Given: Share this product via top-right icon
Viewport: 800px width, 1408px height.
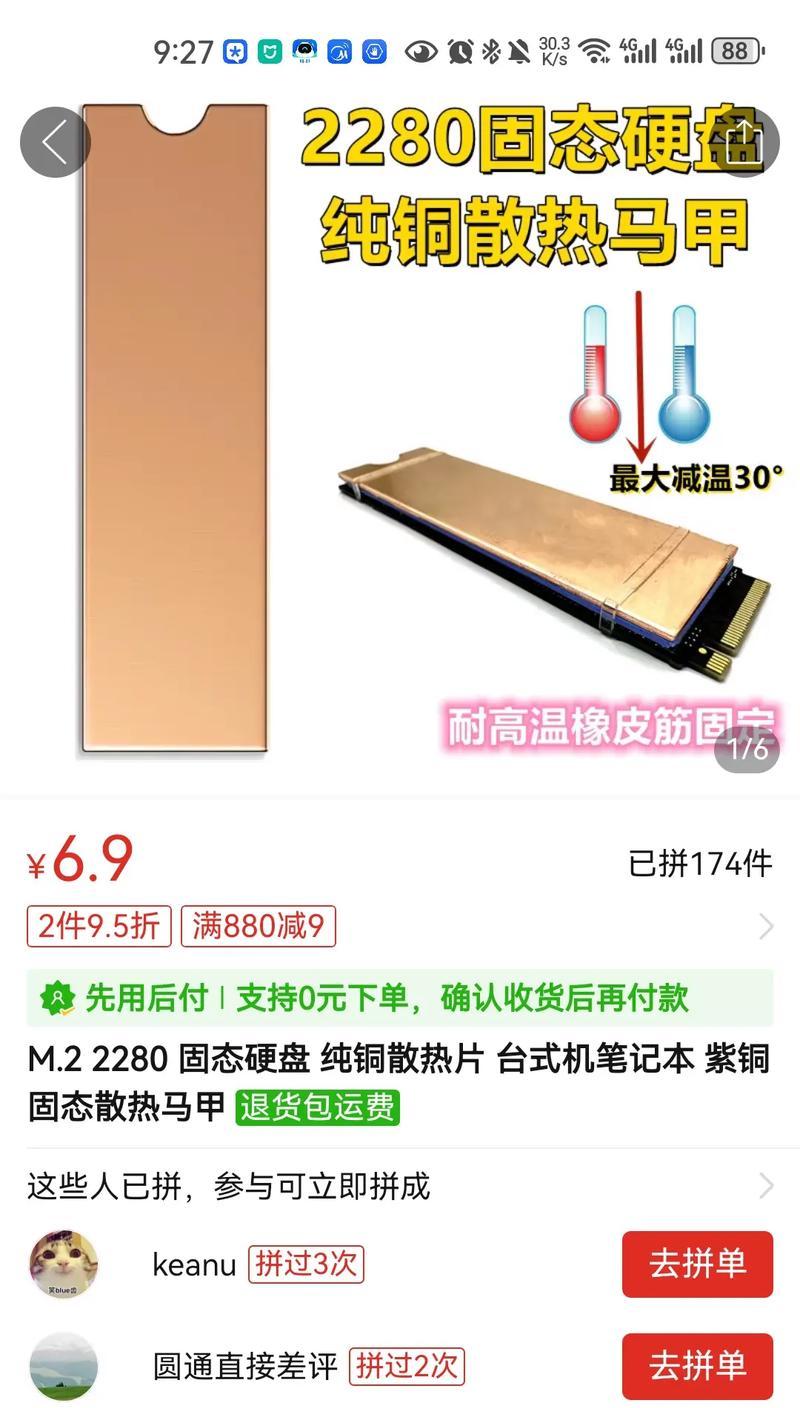Looking at the screenshot, I should coord(743,143).
